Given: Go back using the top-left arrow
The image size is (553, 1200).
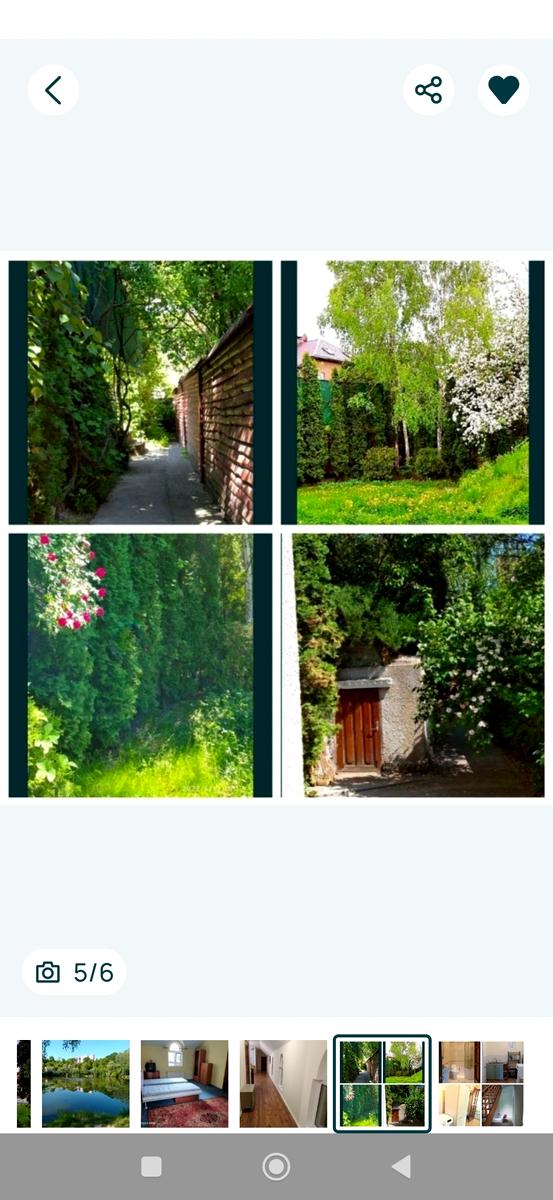Looking at the screenshot, I should pyautogui.click(x=53, y=90).
